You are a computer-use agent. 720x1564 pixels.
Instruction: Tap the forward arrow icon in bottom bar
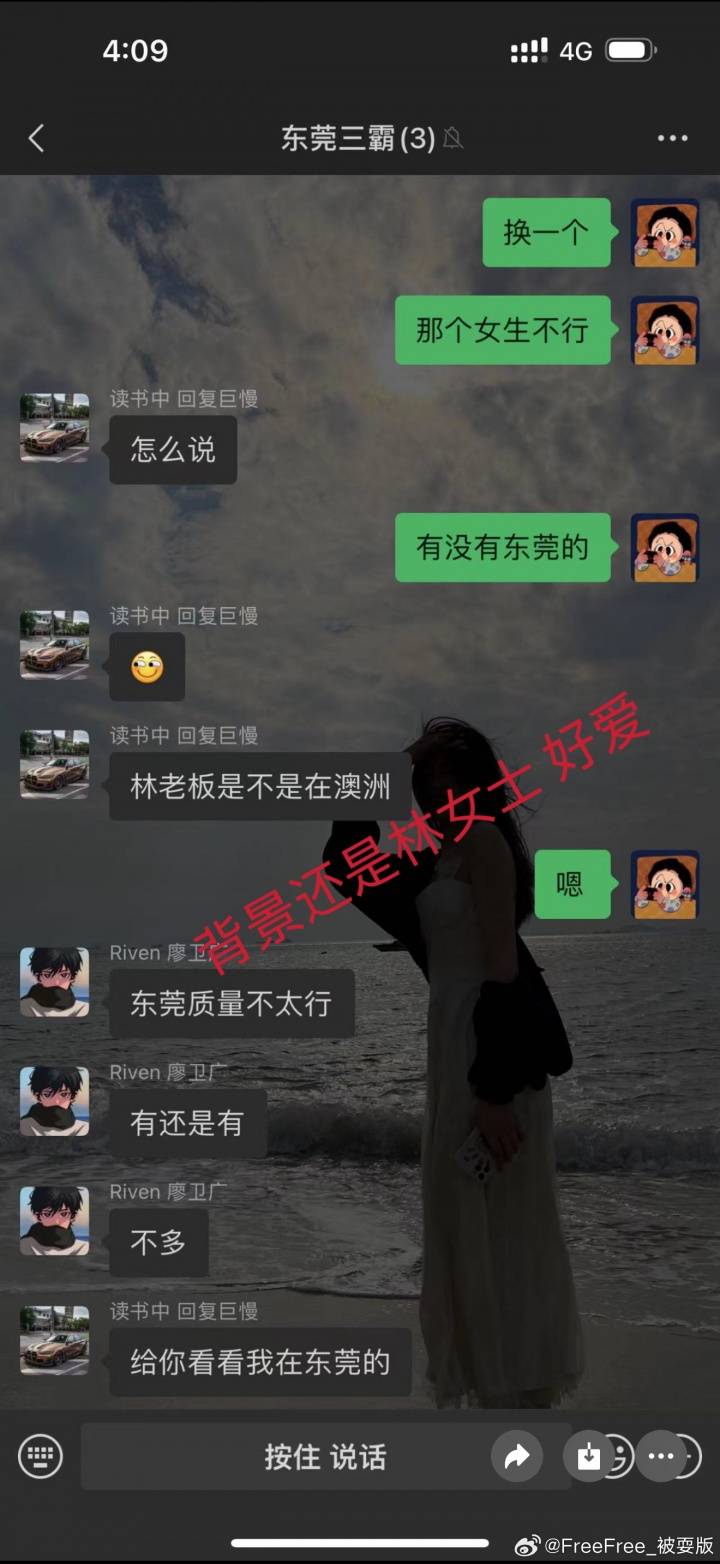[x=517, y=1457]
